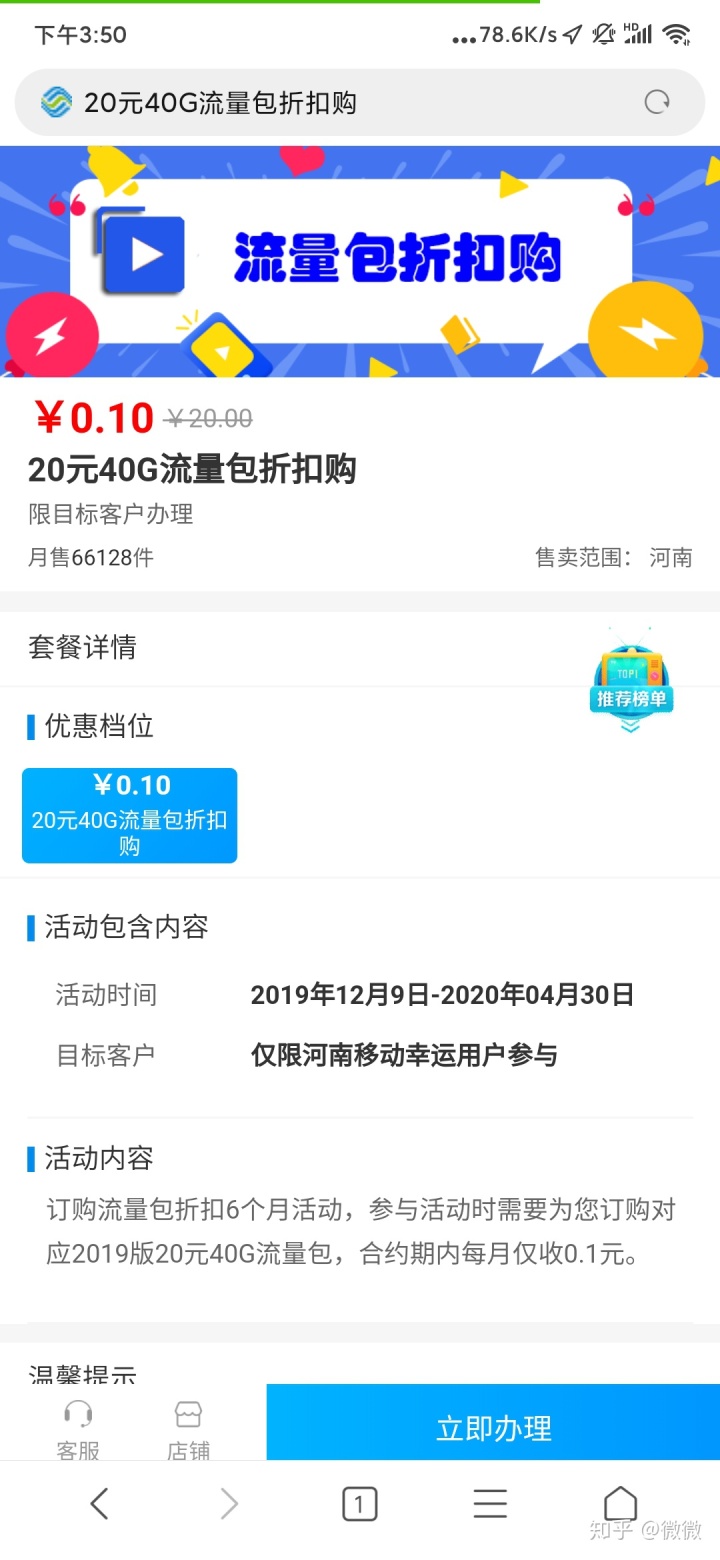Open the browser tabs switcher

(x=359, y=1503)
